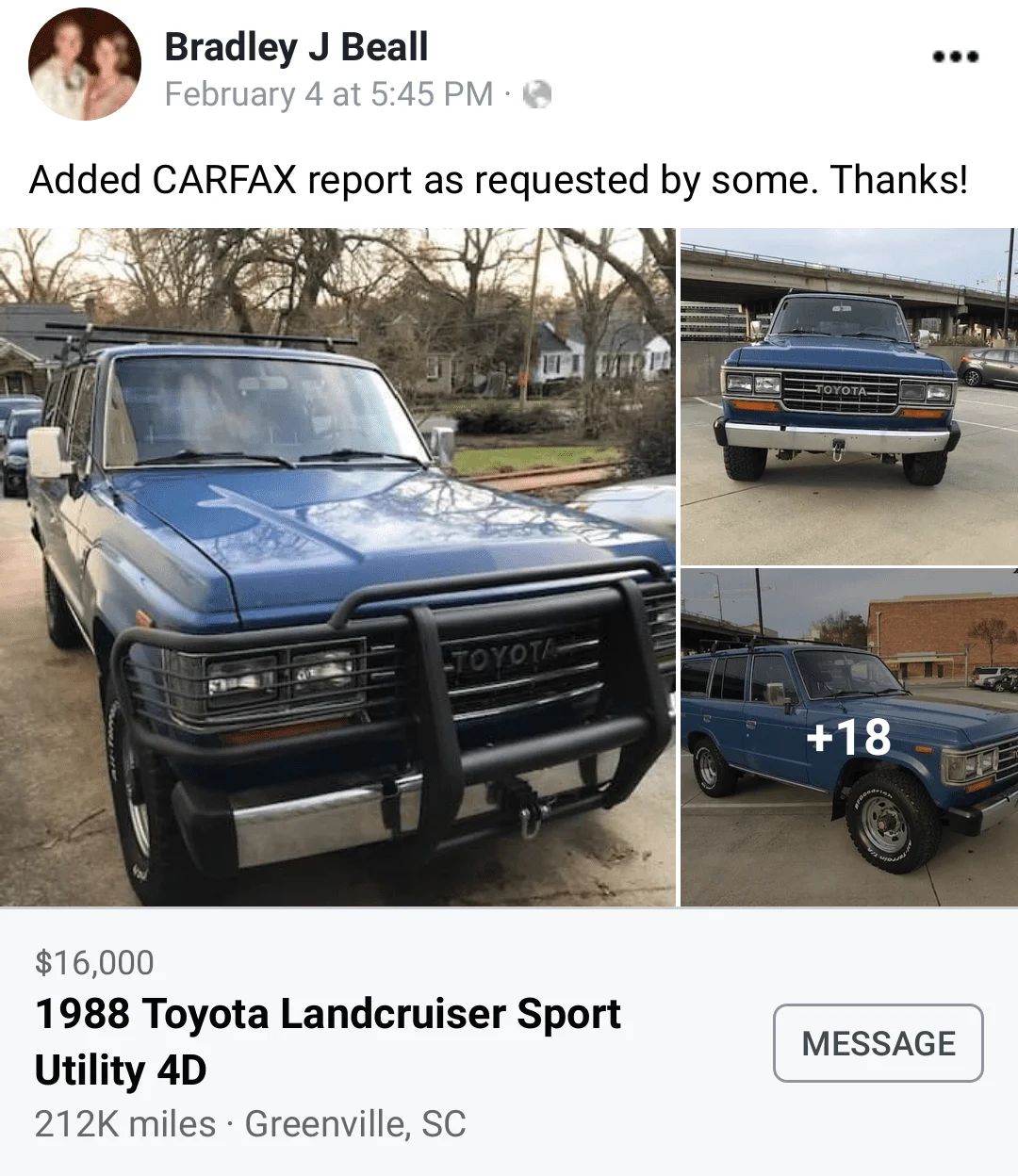This screenshot has height=1176, width=1018.
Task: Open the large photo with bull bar
Action: pyautogui.click(x=337, y=567)
